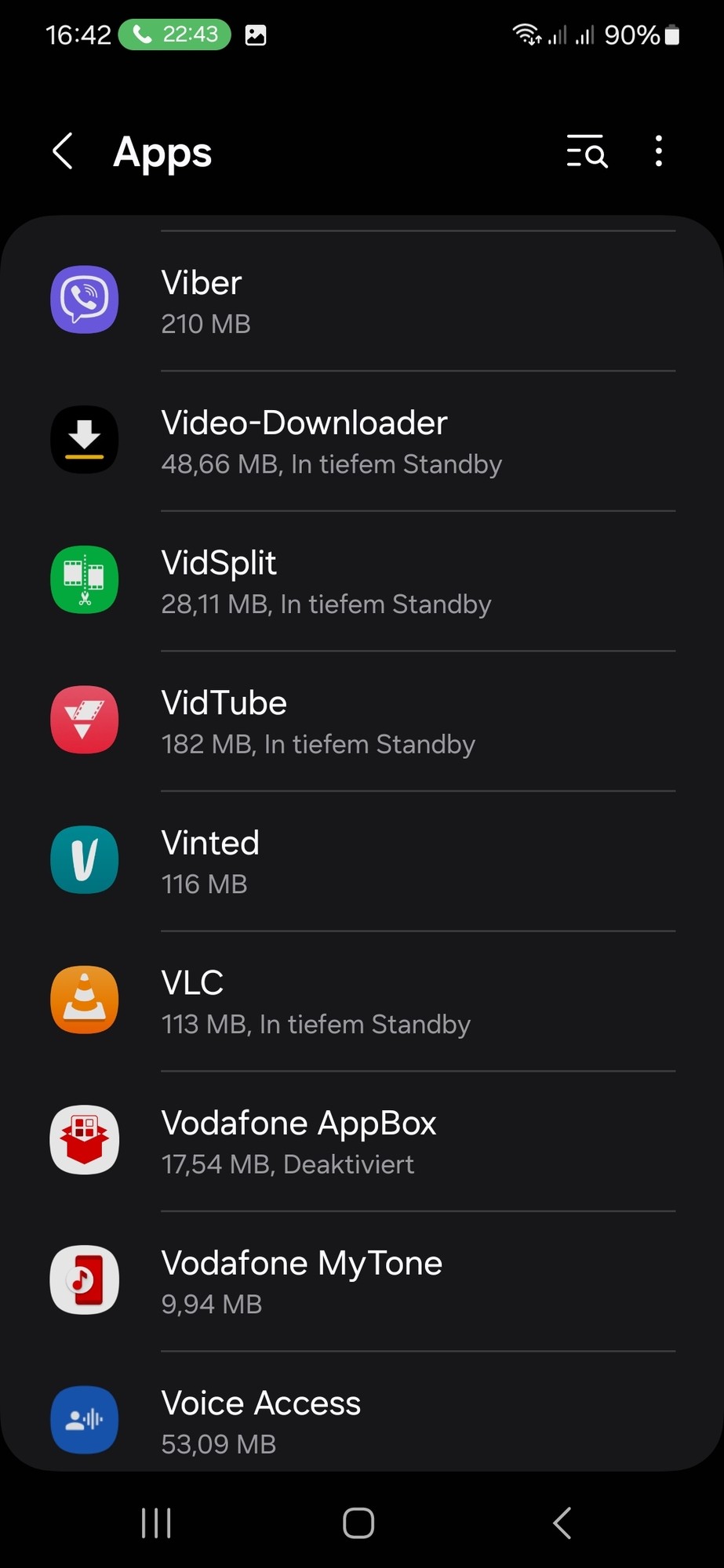This screenshot has height=1568, width=724.
Task: Open the VLC app entry
Action: click(x=361, y=1001)
